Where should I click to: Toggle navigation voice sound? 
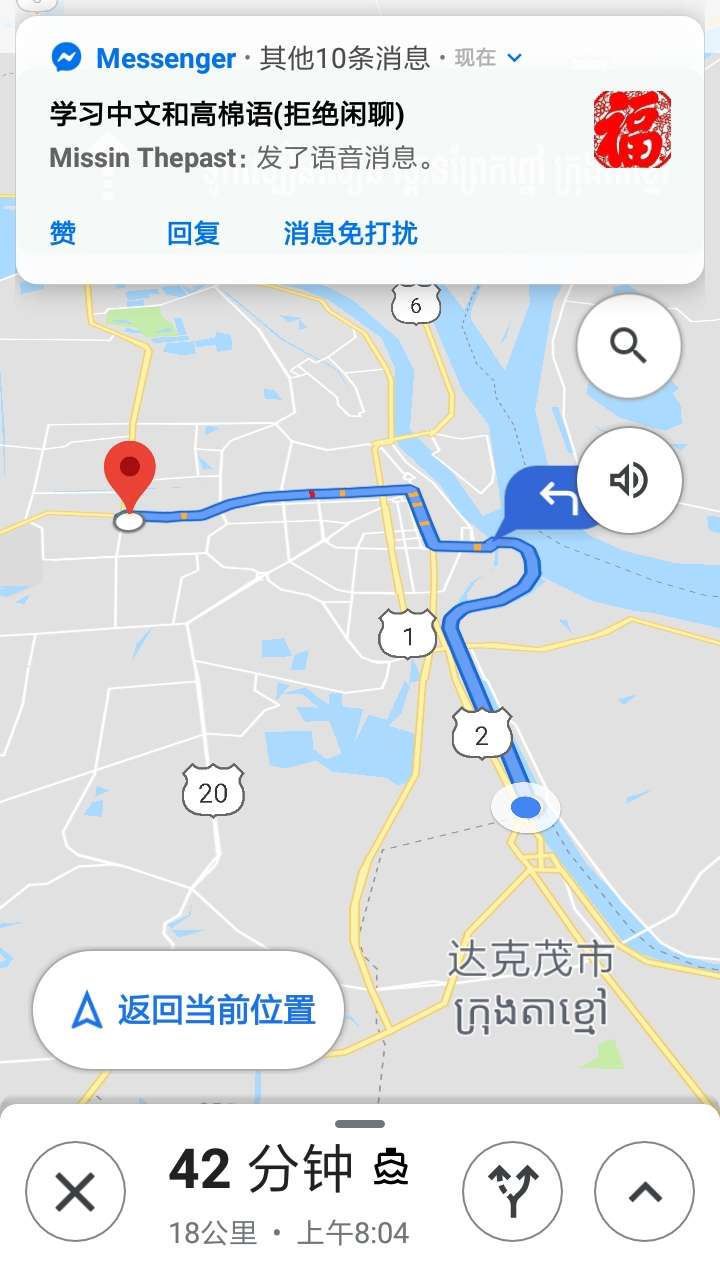(x=629, y=480)
